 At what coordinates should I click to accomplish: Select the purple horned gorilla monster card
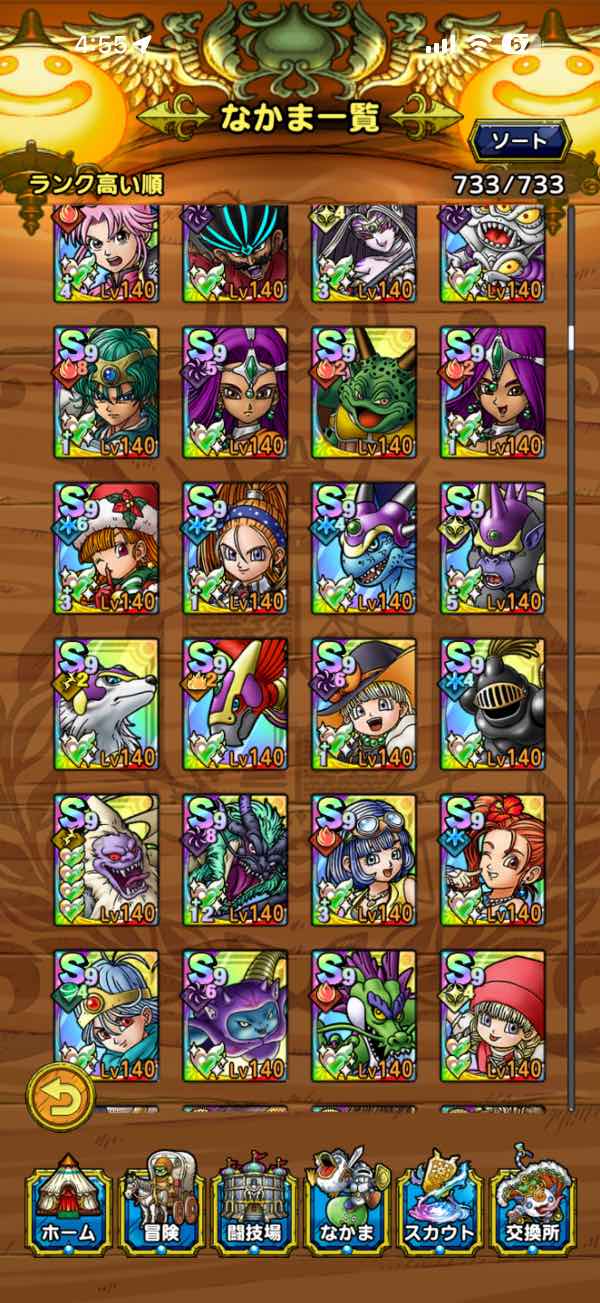(493, 548)
